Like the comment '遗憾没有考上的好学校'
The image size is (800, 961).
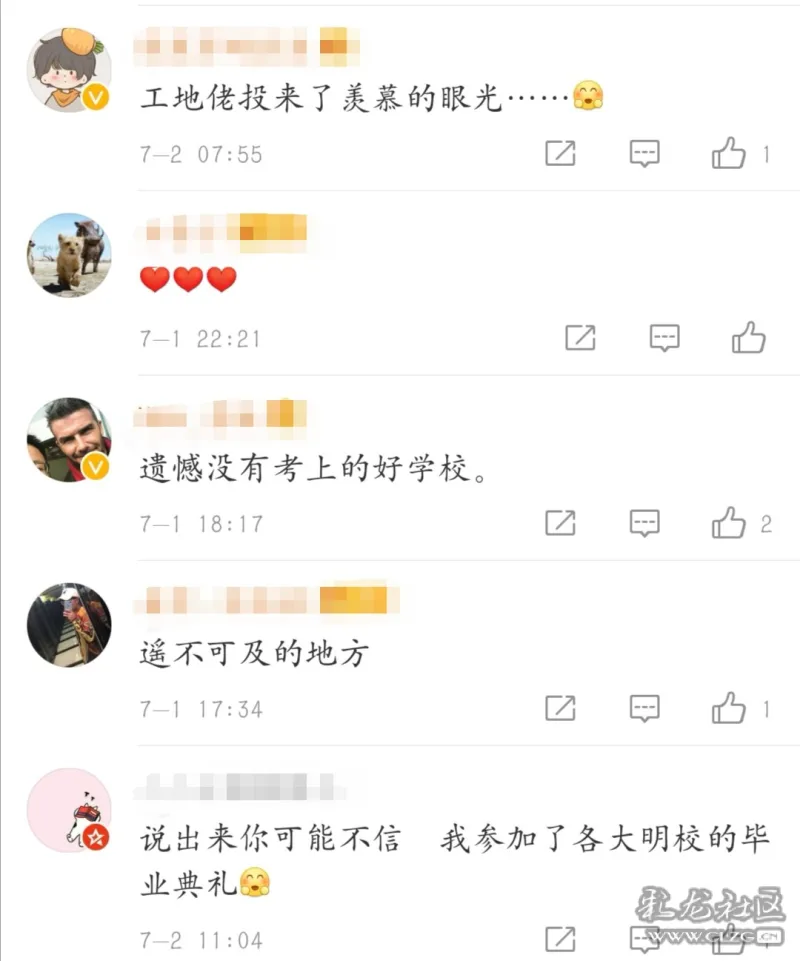[729, 523]
